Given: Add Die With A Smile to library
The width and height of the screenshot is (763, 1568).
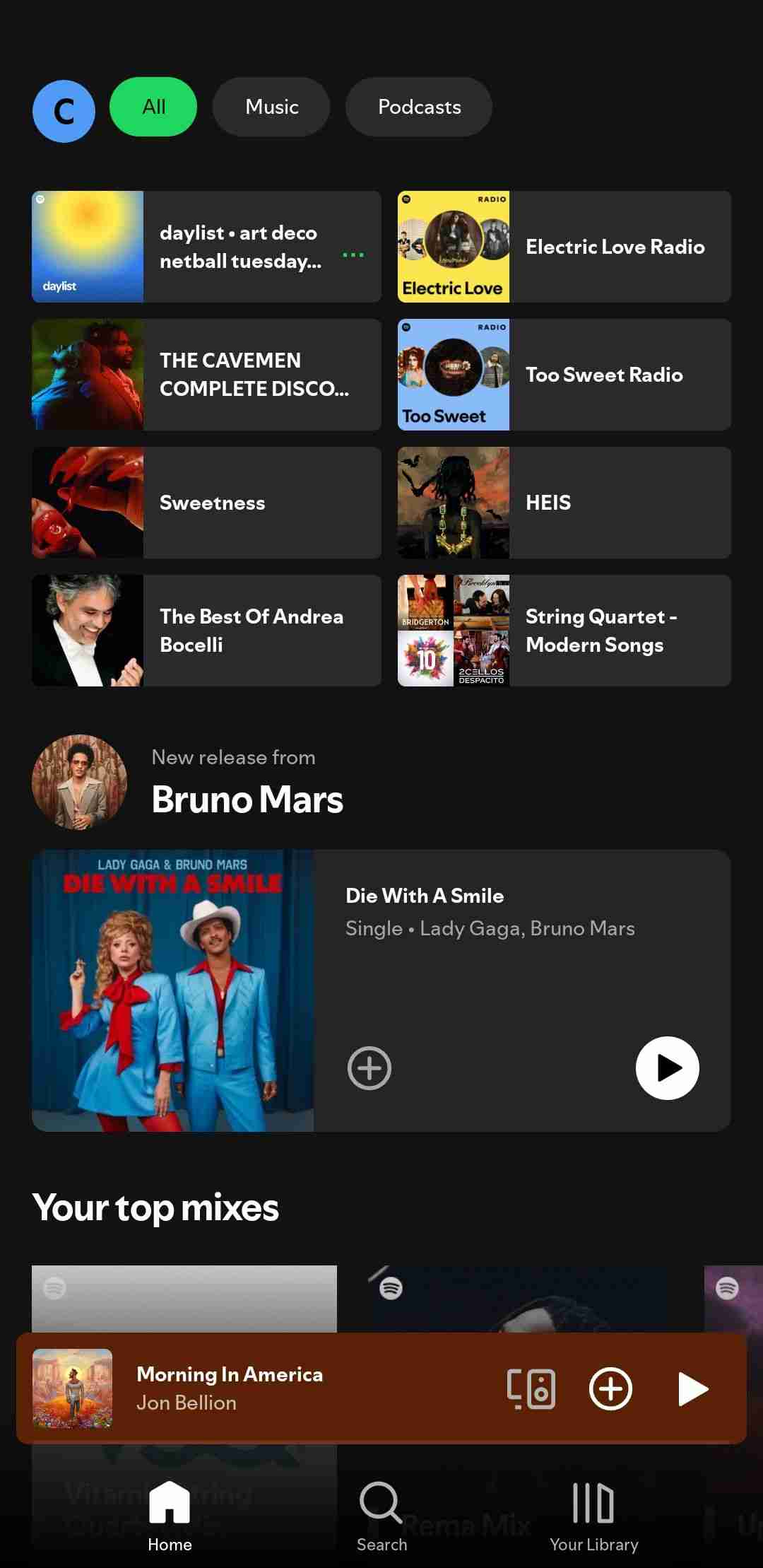Looking at the screenshot, I should tap(369, 1068).
